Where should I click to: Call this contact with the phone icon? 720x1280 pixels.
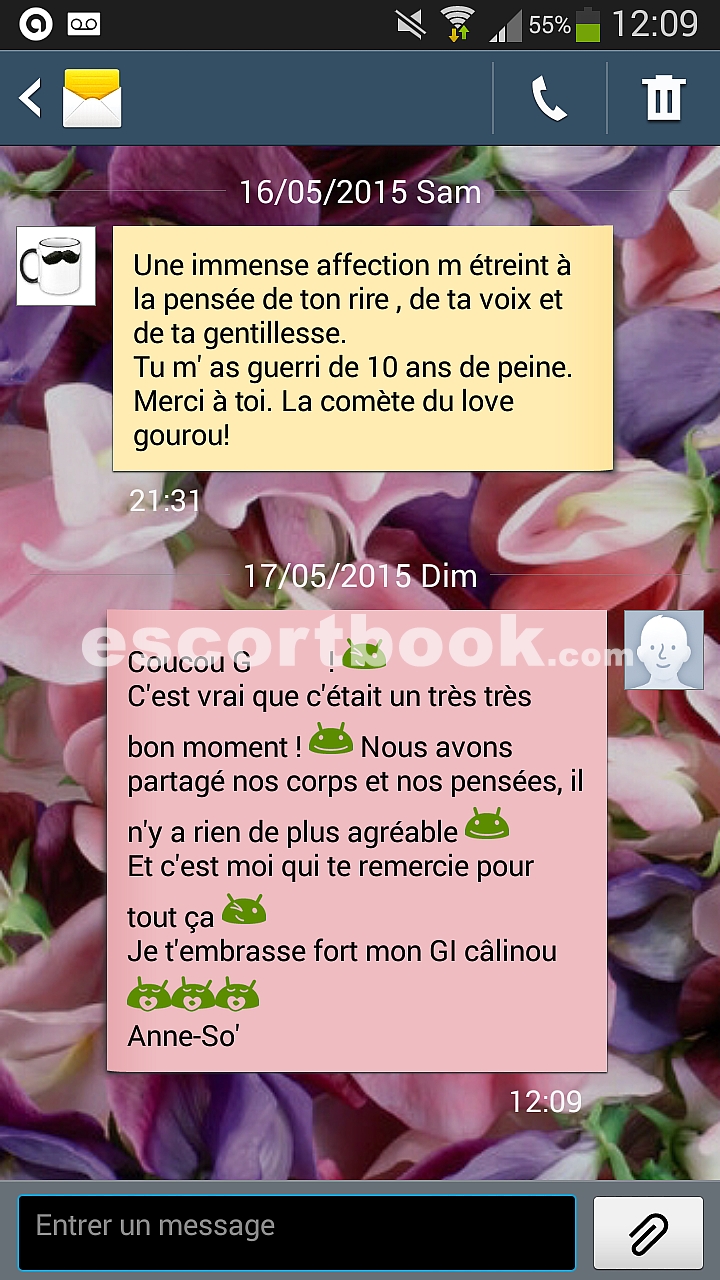pyautogui.click(x=549, y=98)
